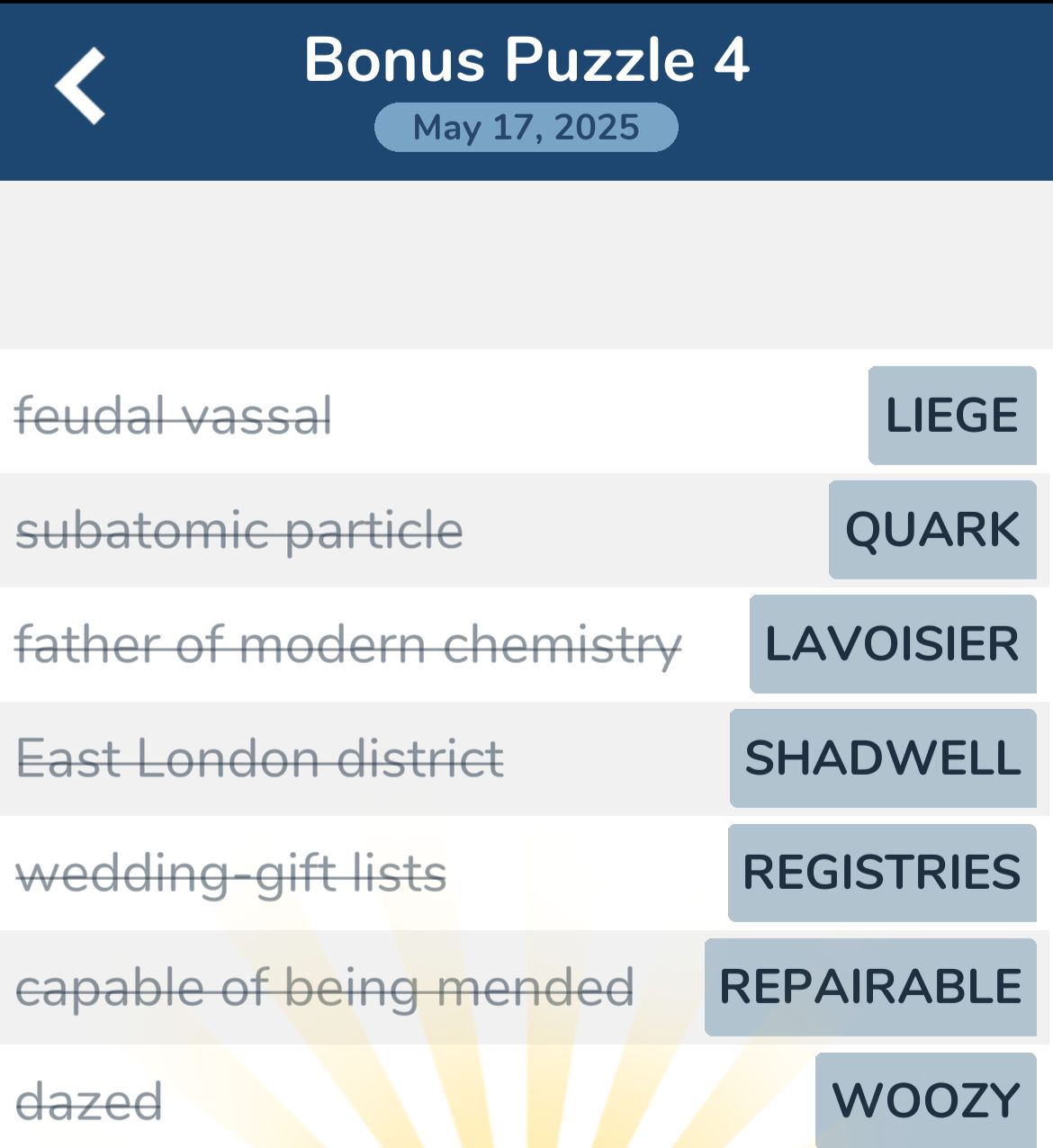Tap the QUARK answer tile

point(931,530)
